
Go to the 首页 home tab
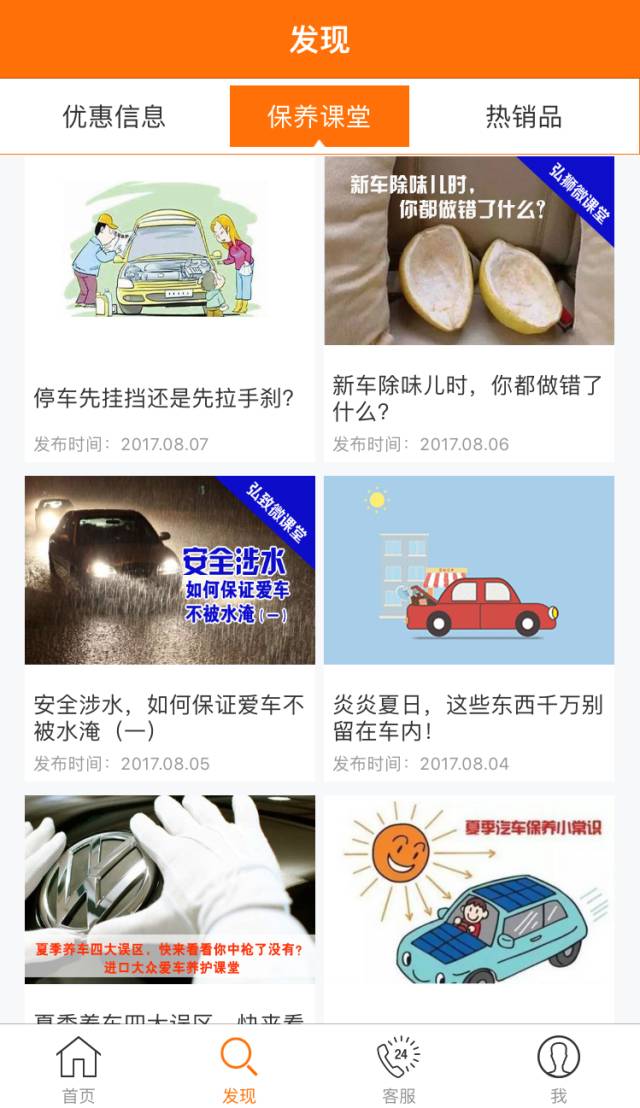(x=79, y=1068)
